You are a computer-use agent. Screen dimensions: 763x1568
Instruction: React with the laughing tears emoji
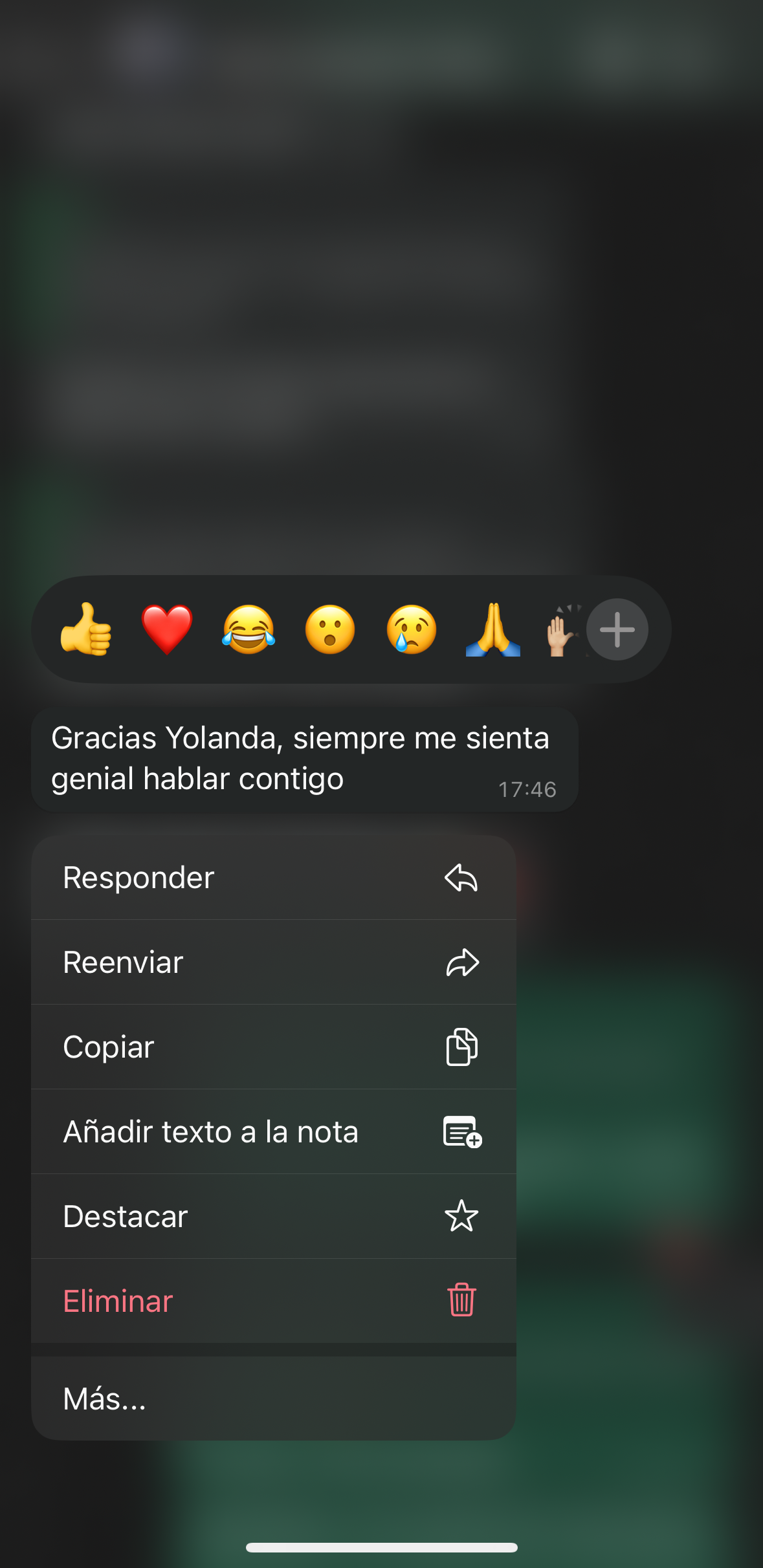pos(249,629)
